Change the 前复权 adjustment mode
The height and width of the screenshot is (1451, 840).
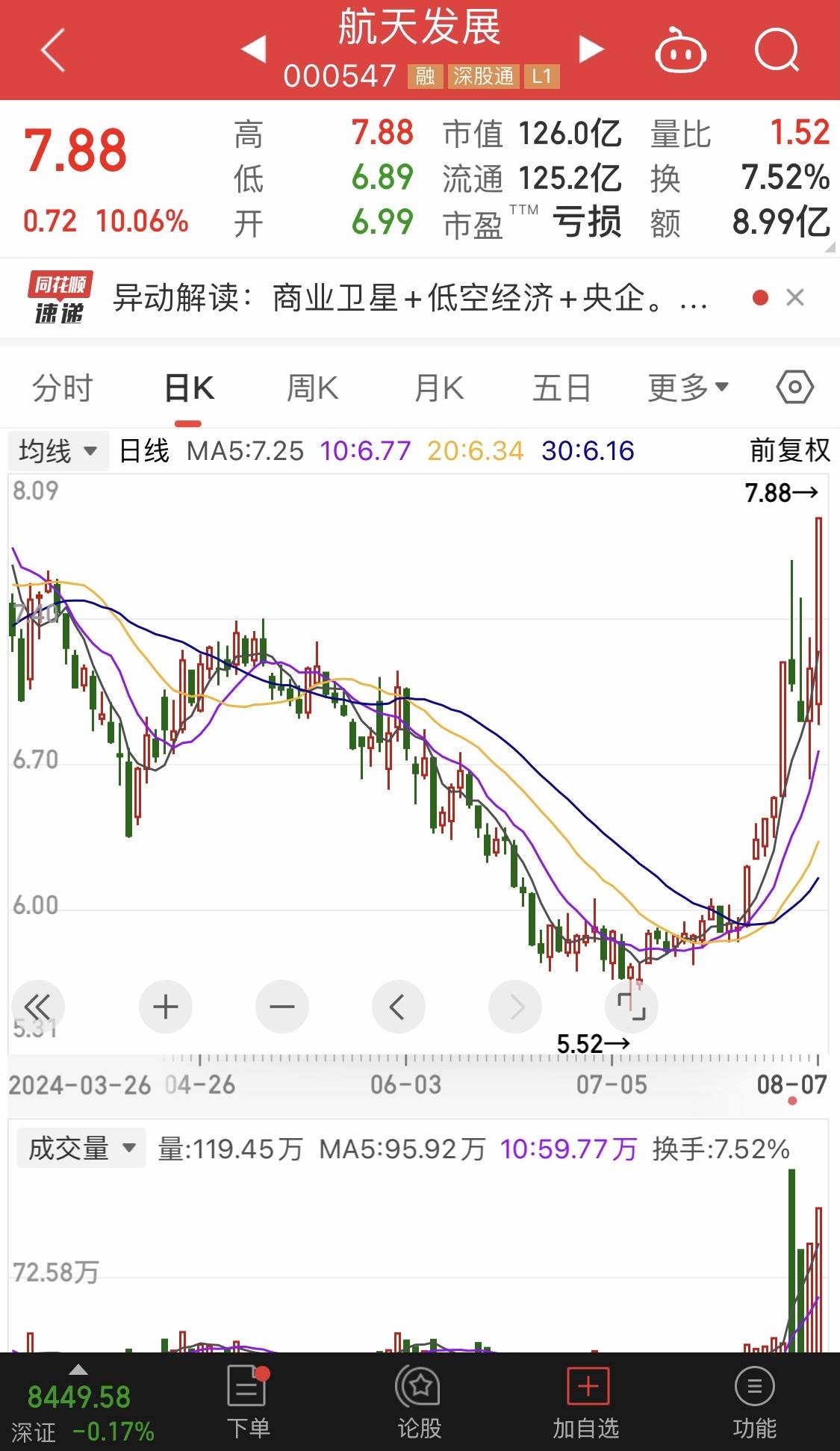(x=790, y=450)
